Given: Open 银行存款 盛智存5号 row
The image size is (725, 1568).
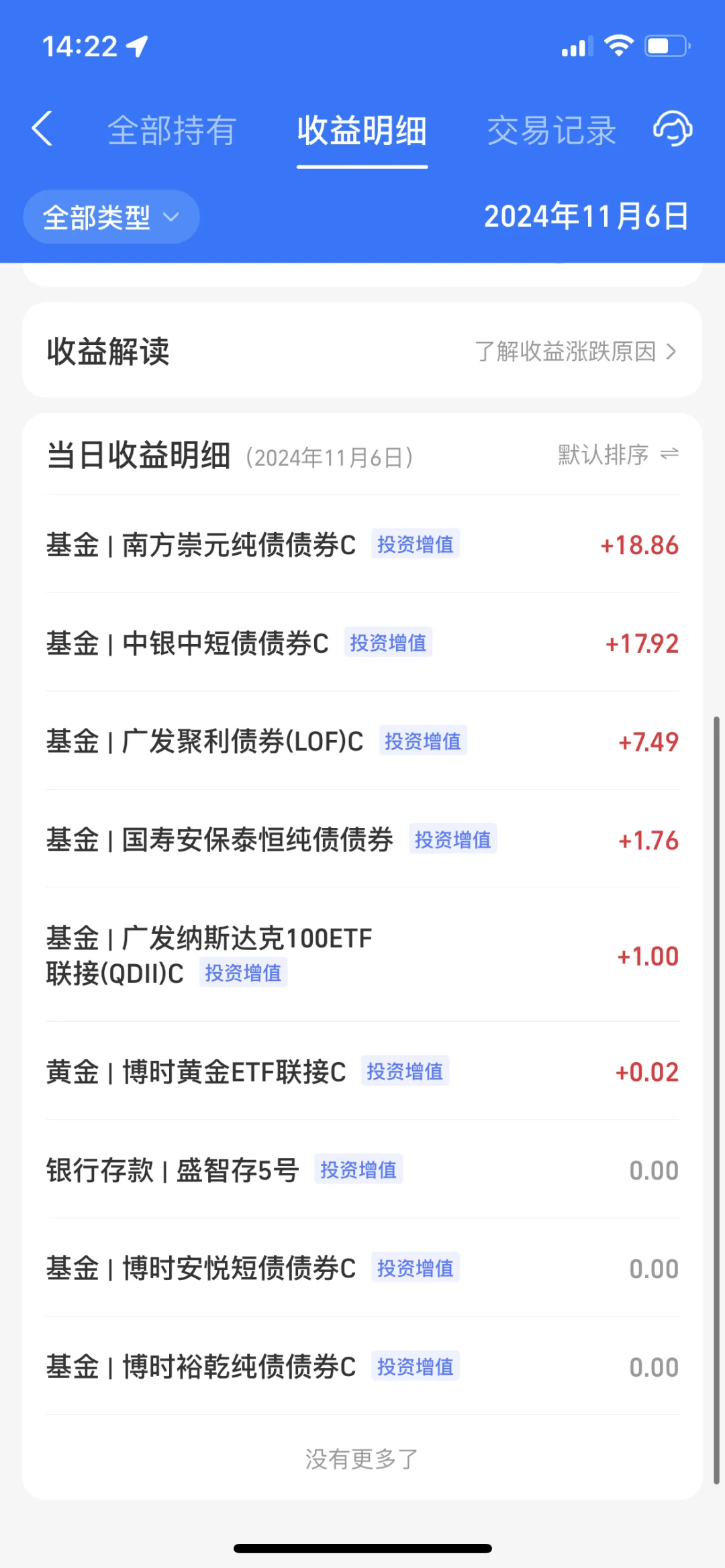Looking at the screenshot, I should [x=362, y=1169].
